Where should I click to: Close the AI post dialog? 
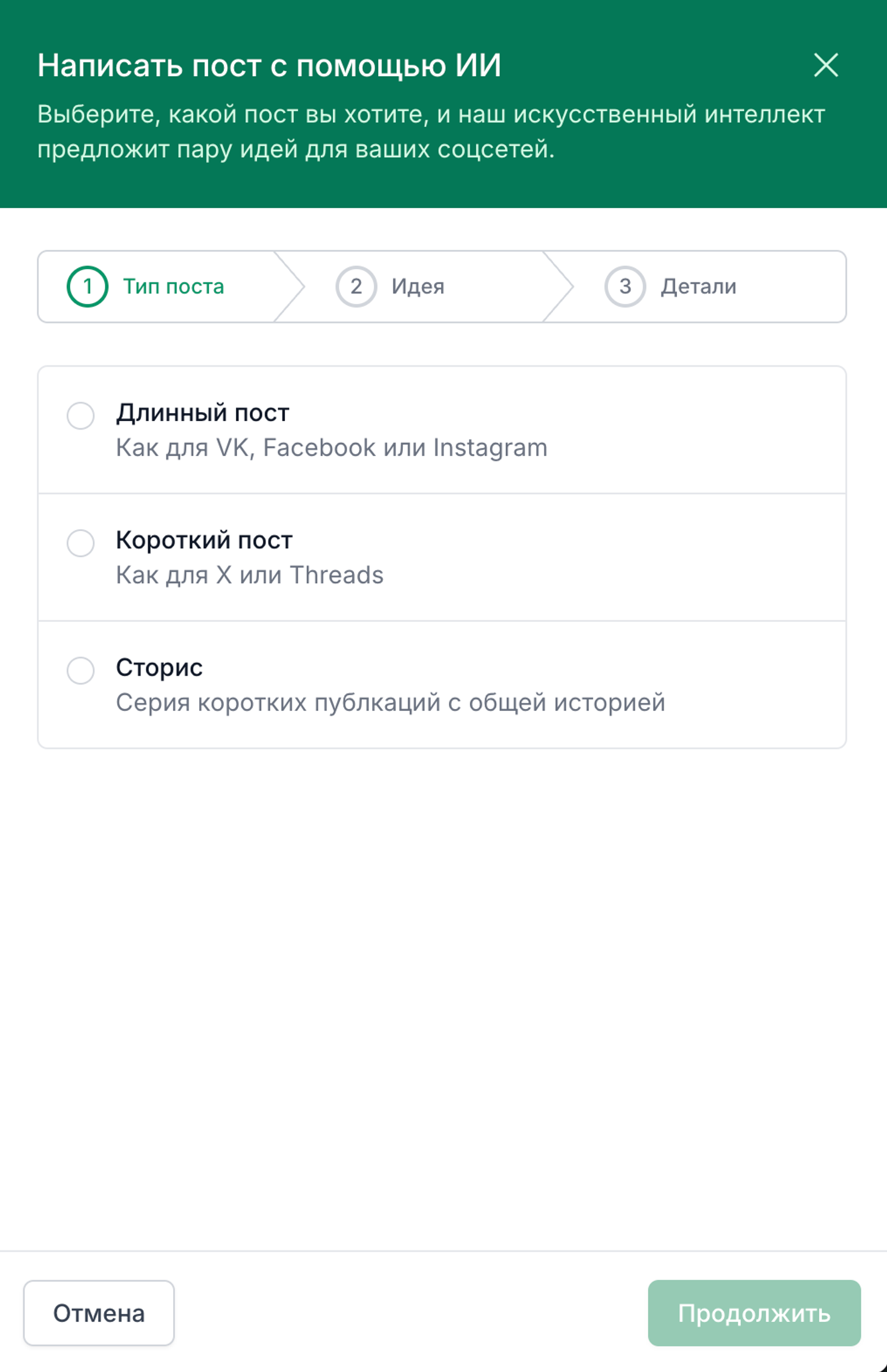point(826,65)
